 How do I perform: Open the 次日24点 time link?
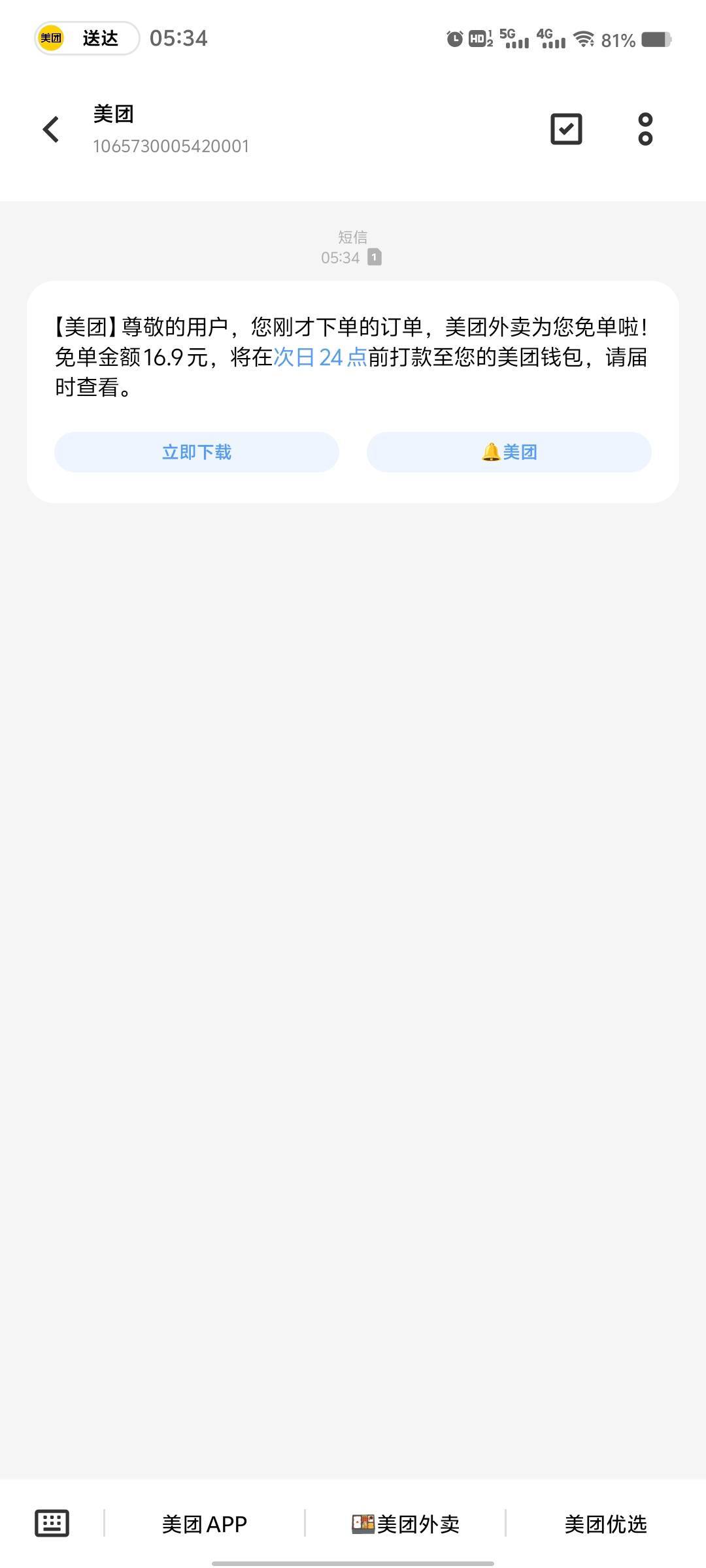320,357
